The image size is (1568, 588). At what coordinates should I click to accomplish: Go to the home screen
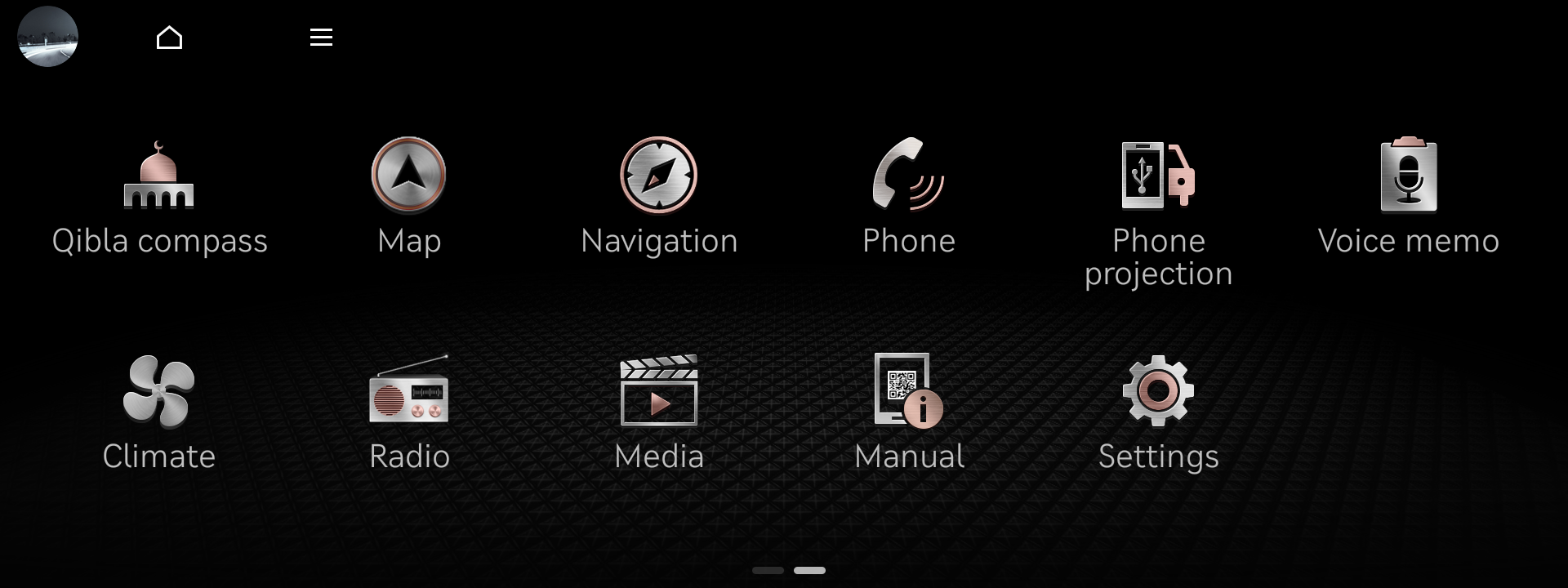[169, 38]
